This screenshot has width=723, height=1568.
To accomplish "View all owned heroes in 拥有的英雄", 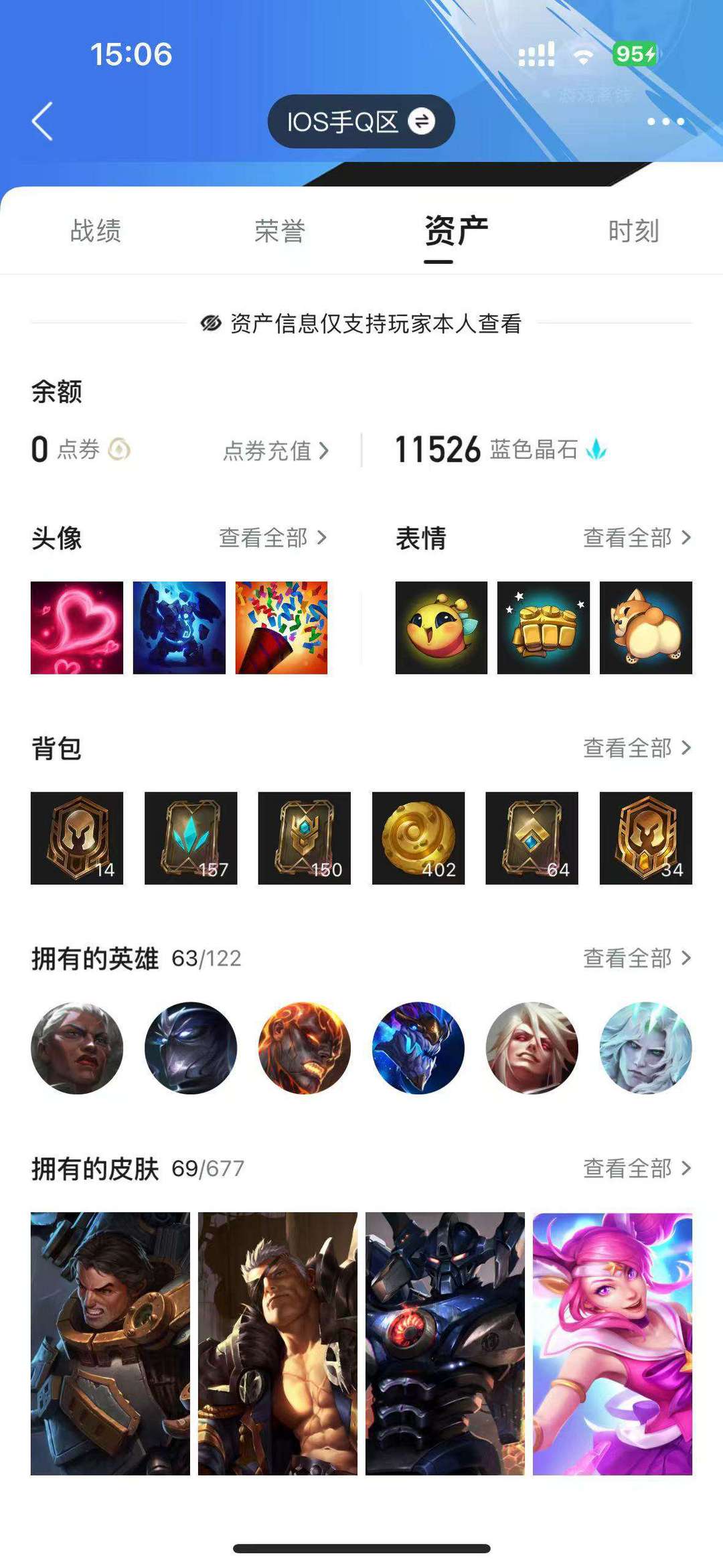I will click(637, 958).
